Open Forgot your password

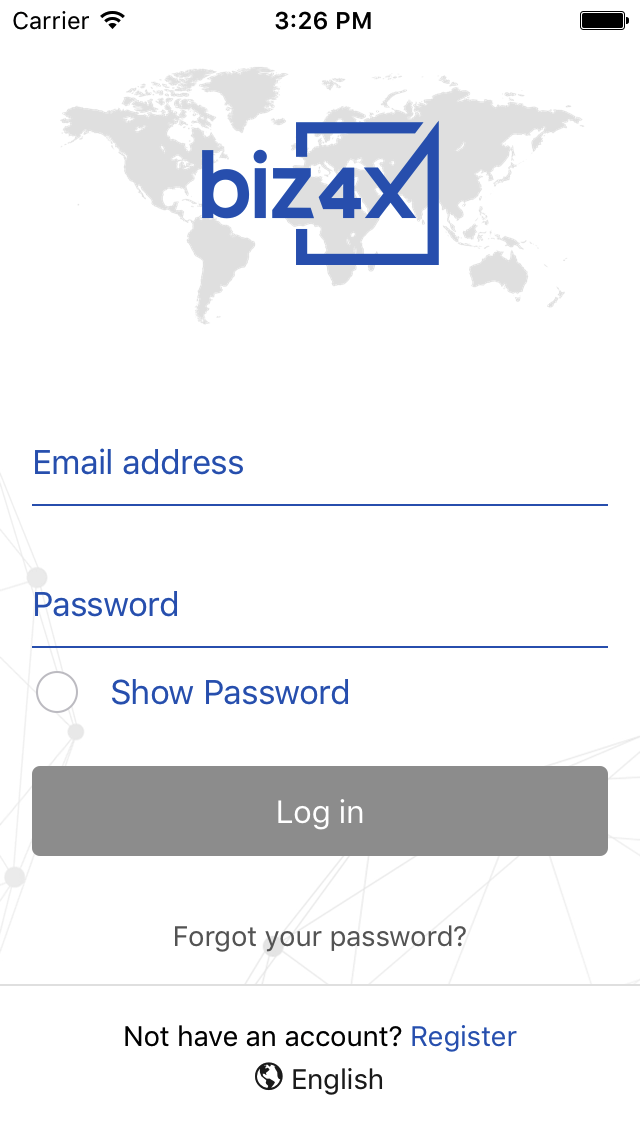click(x=320, y=936)
